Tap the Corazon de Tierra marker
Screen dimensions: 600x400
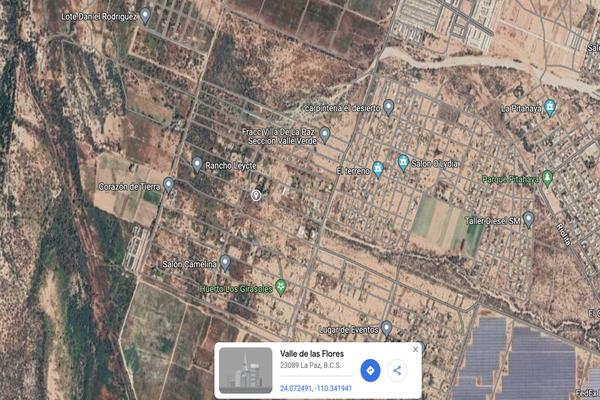(168, 184)
